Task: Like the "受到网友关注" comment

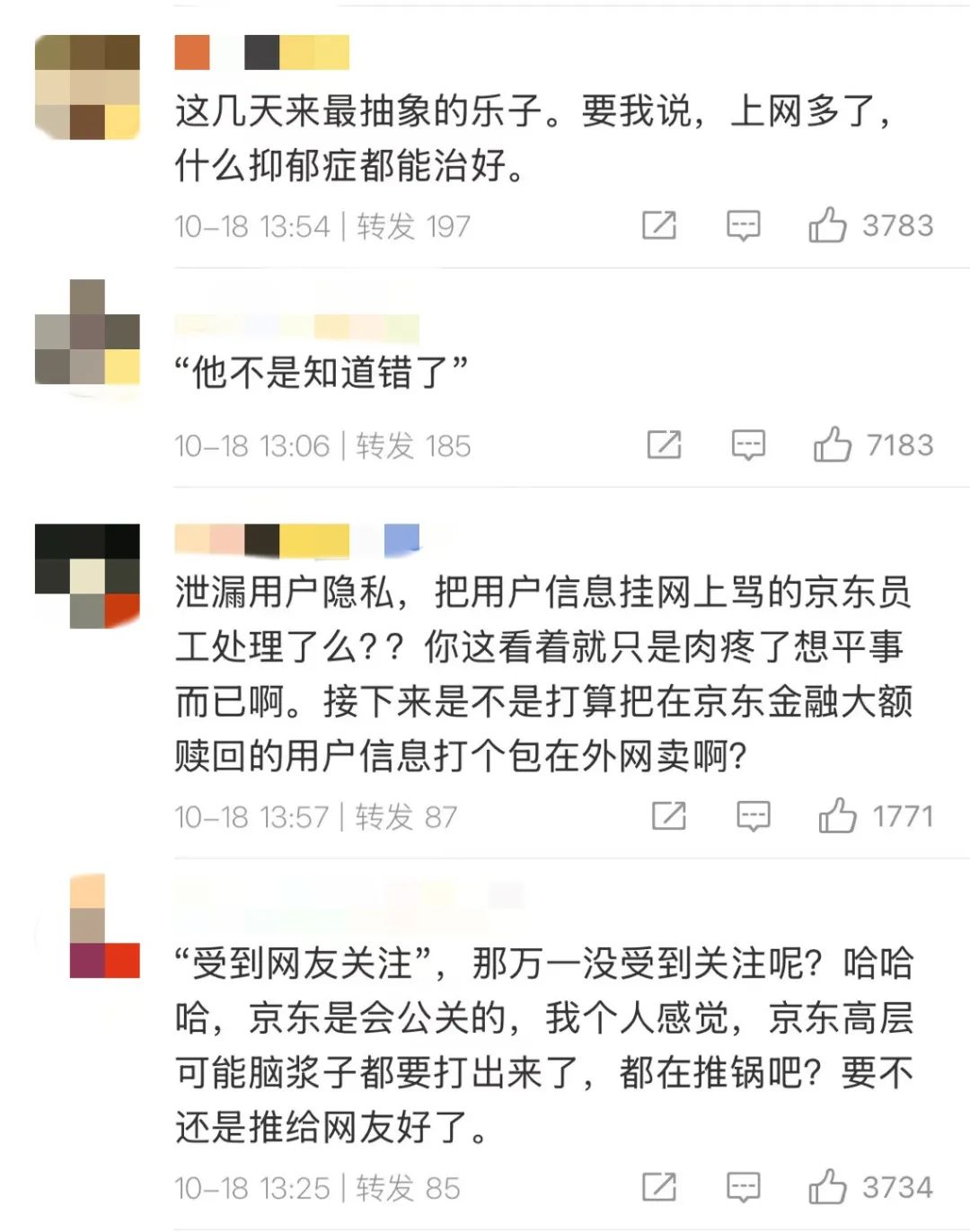Action: [828, 1186]
